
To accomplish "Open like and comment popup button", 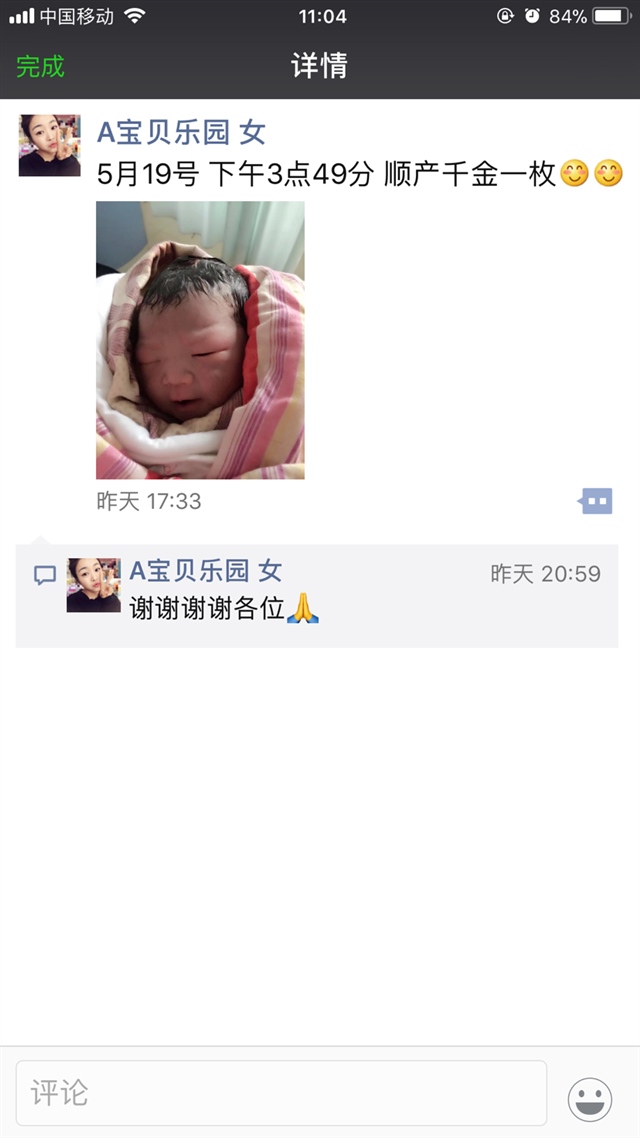I will pos(596,501).
